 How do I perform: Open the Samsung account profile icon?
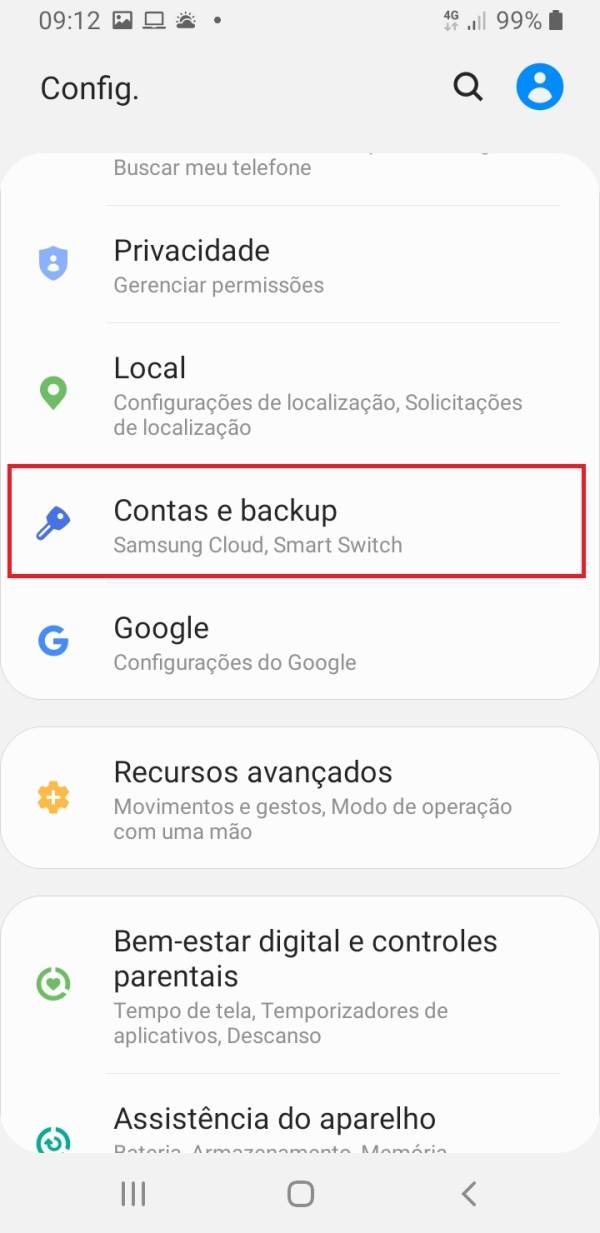[539, 87]
